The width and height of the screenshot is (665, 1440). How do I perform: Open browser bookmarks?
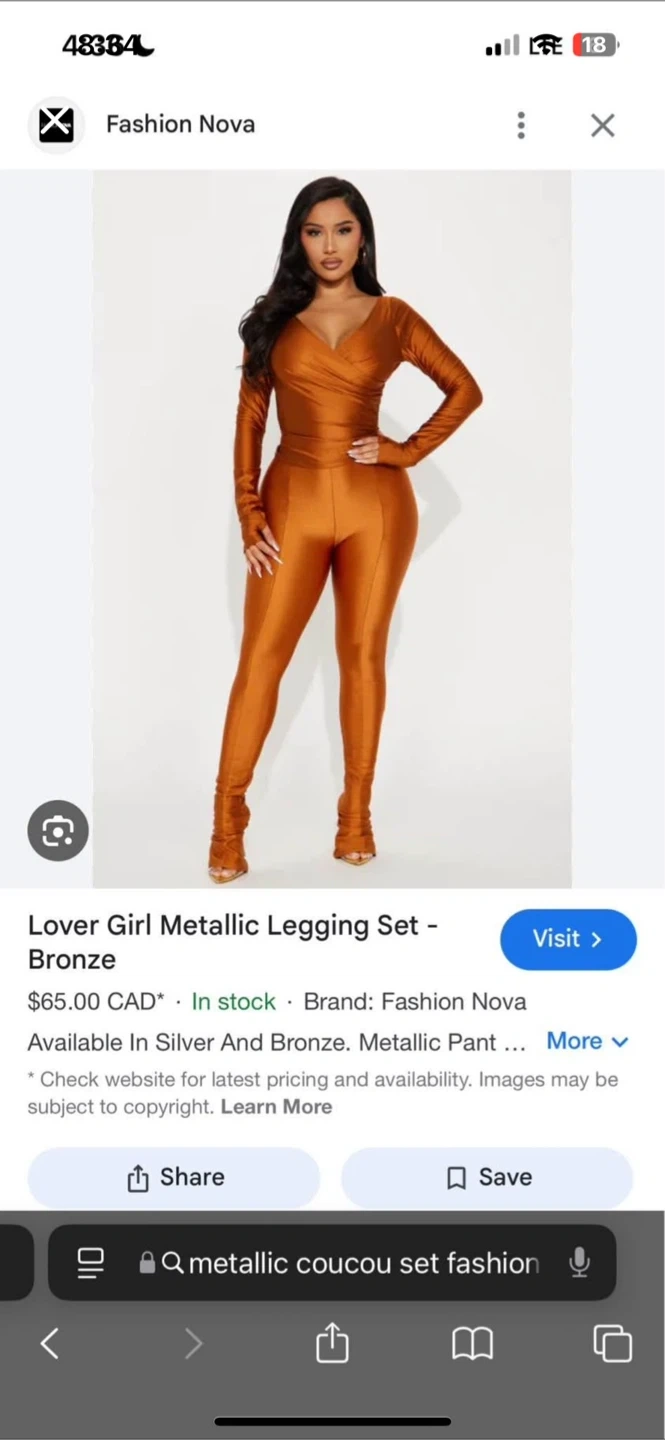pyautogui.click(x=472, y=1344)
